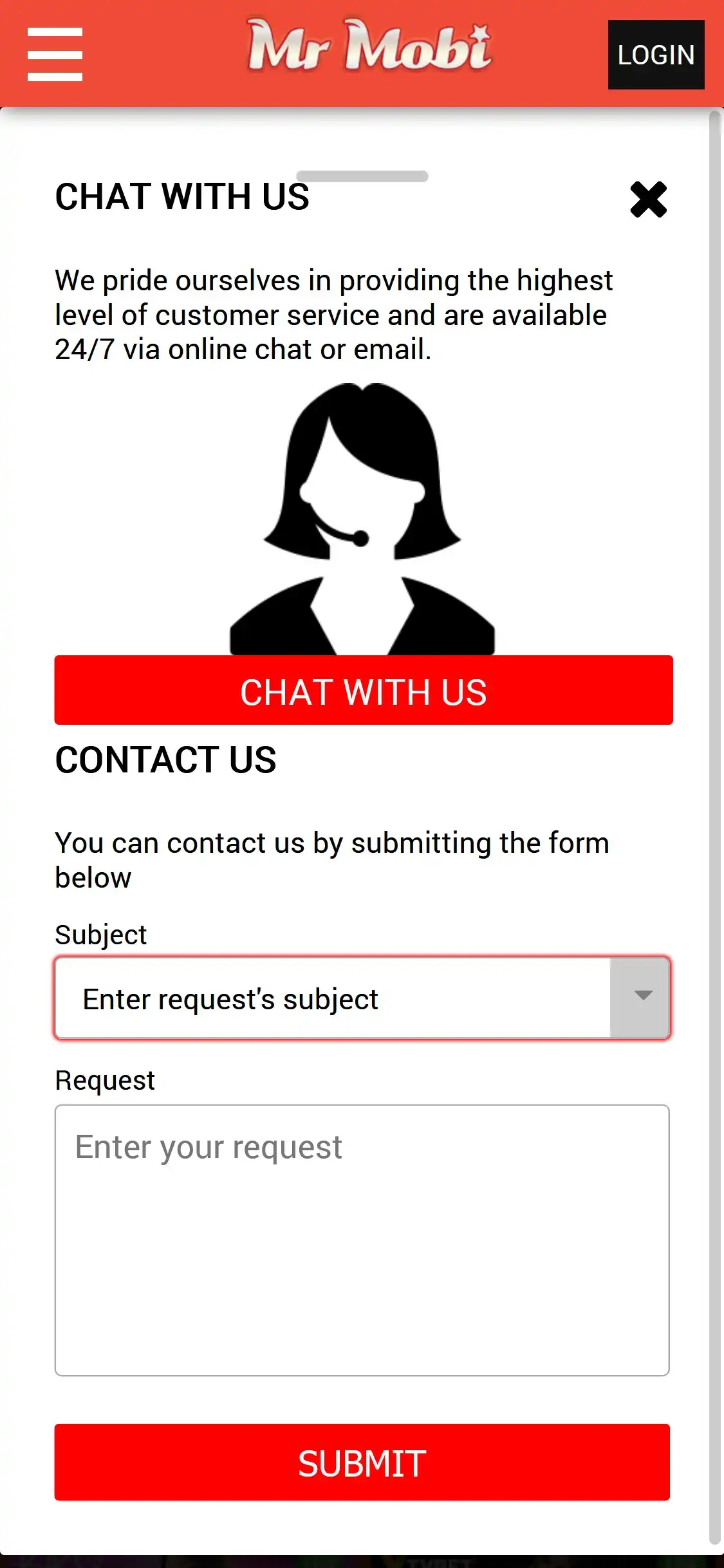
Task: Submit the contact form
Action: click(362, 1462)
